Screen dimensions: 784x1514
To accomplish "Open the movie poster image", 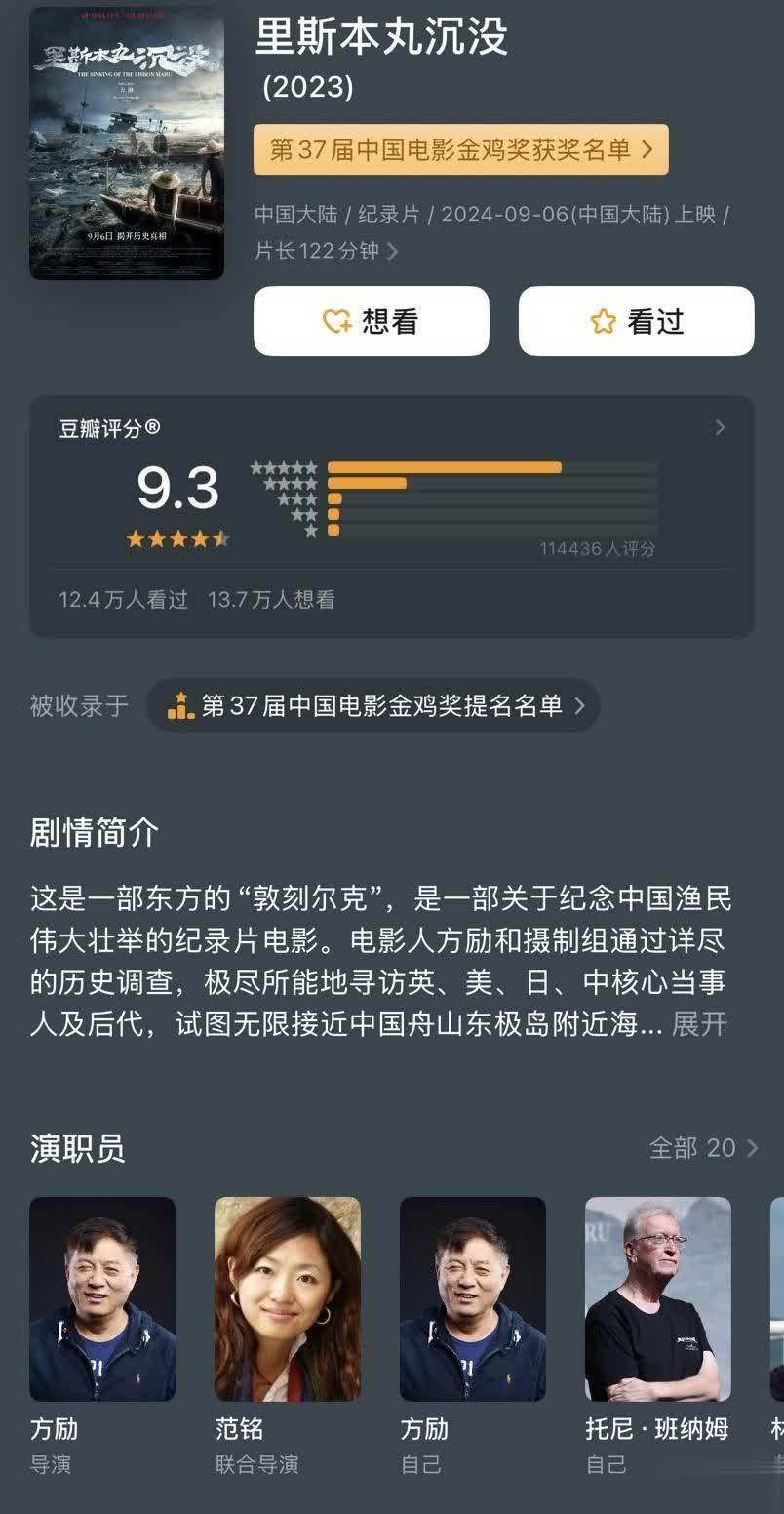I will pos(127,144).
